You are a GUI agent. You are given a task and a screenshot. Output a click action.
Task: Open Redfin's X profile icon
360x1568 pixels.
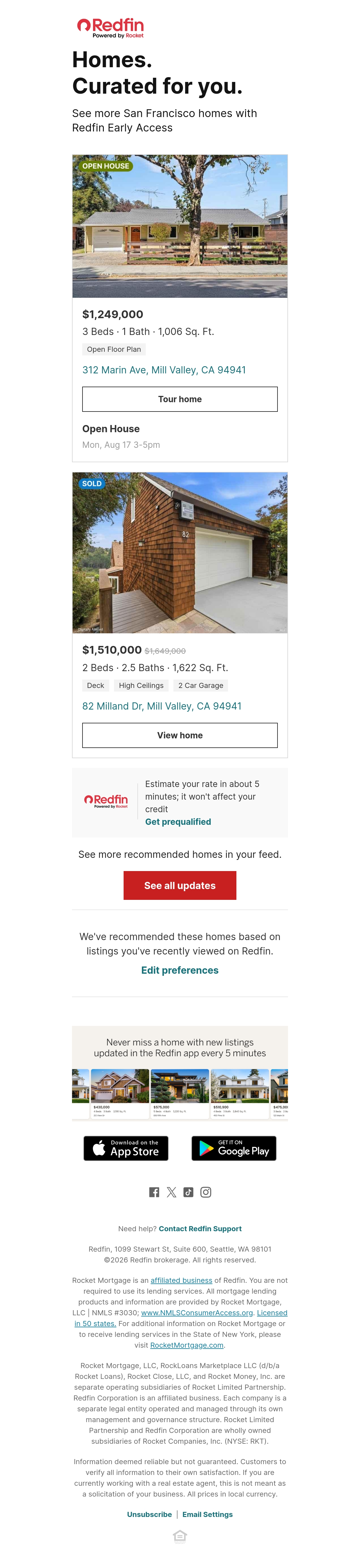[x=172, y=1193]
